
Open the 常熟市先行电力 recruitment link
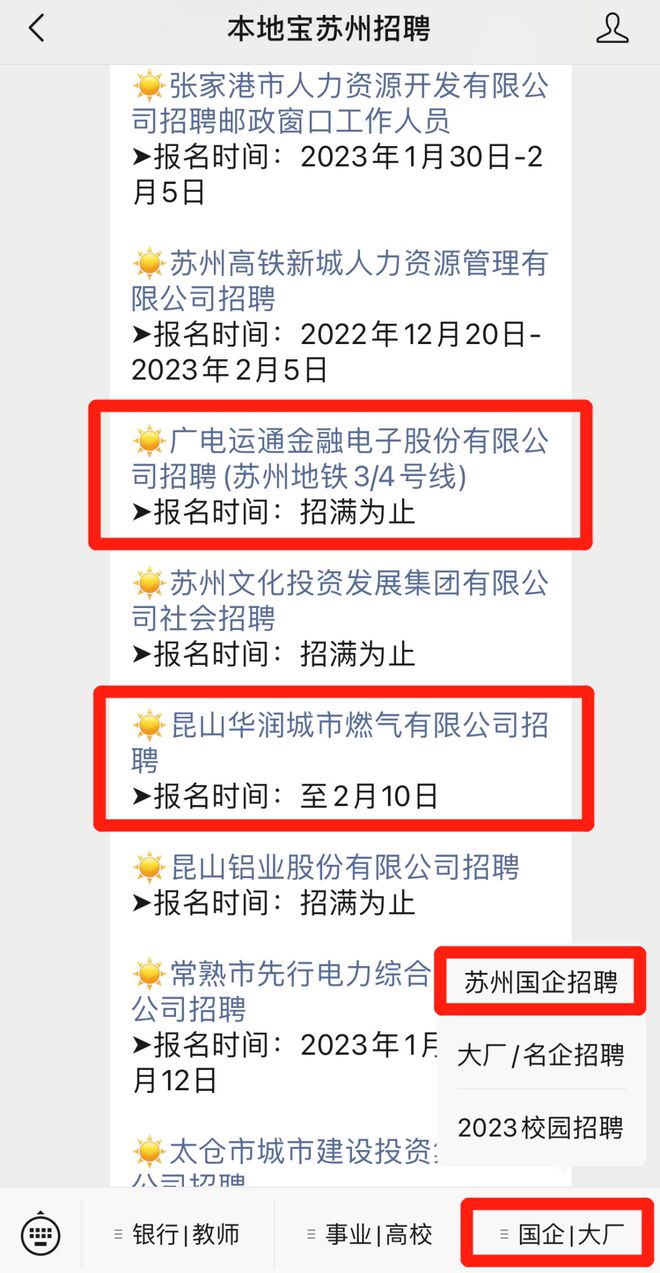(290, 990)
